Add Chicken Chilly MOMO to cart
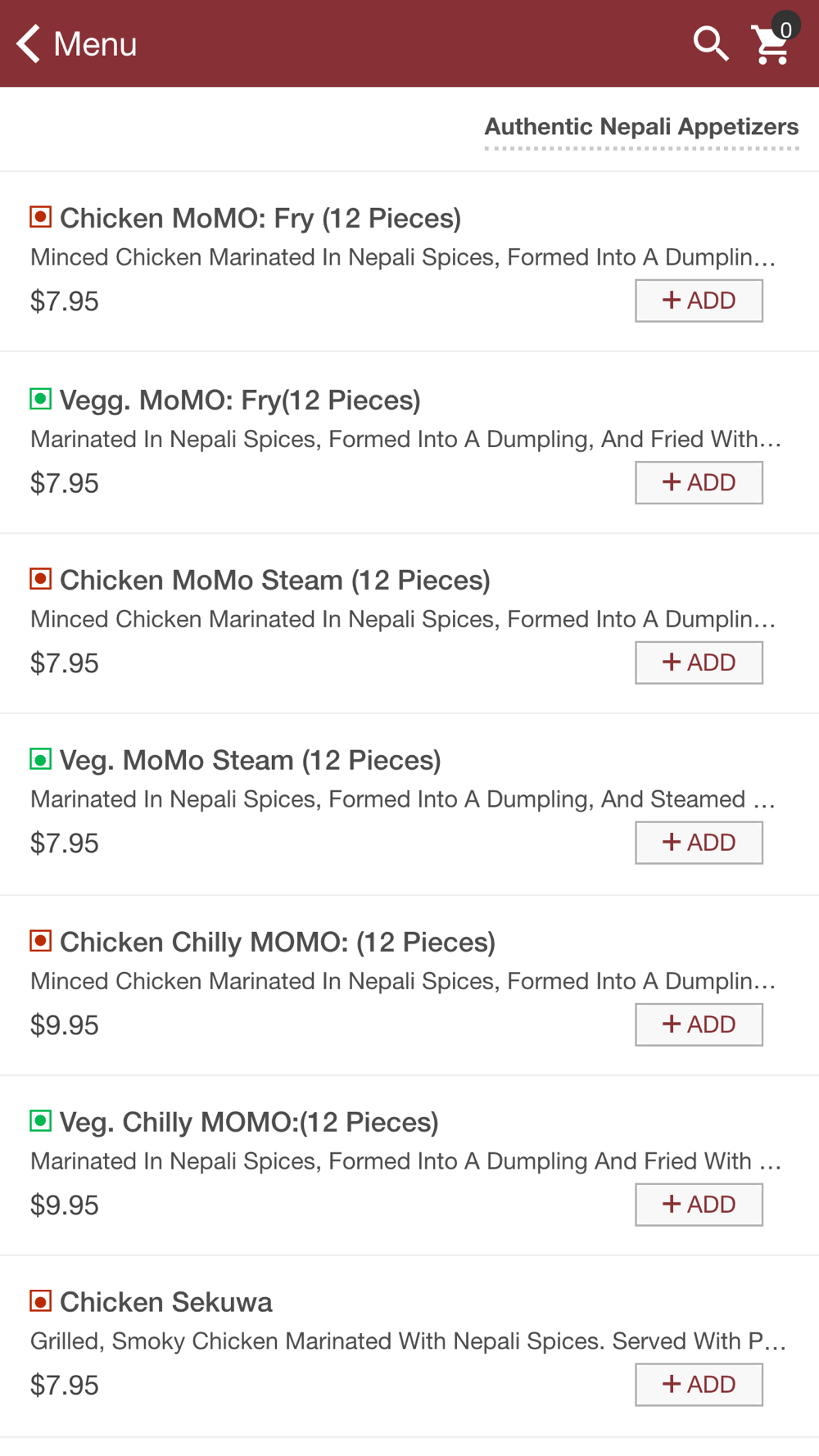The height and width of the screenshot is (1456, 819). pos(699,1024)
